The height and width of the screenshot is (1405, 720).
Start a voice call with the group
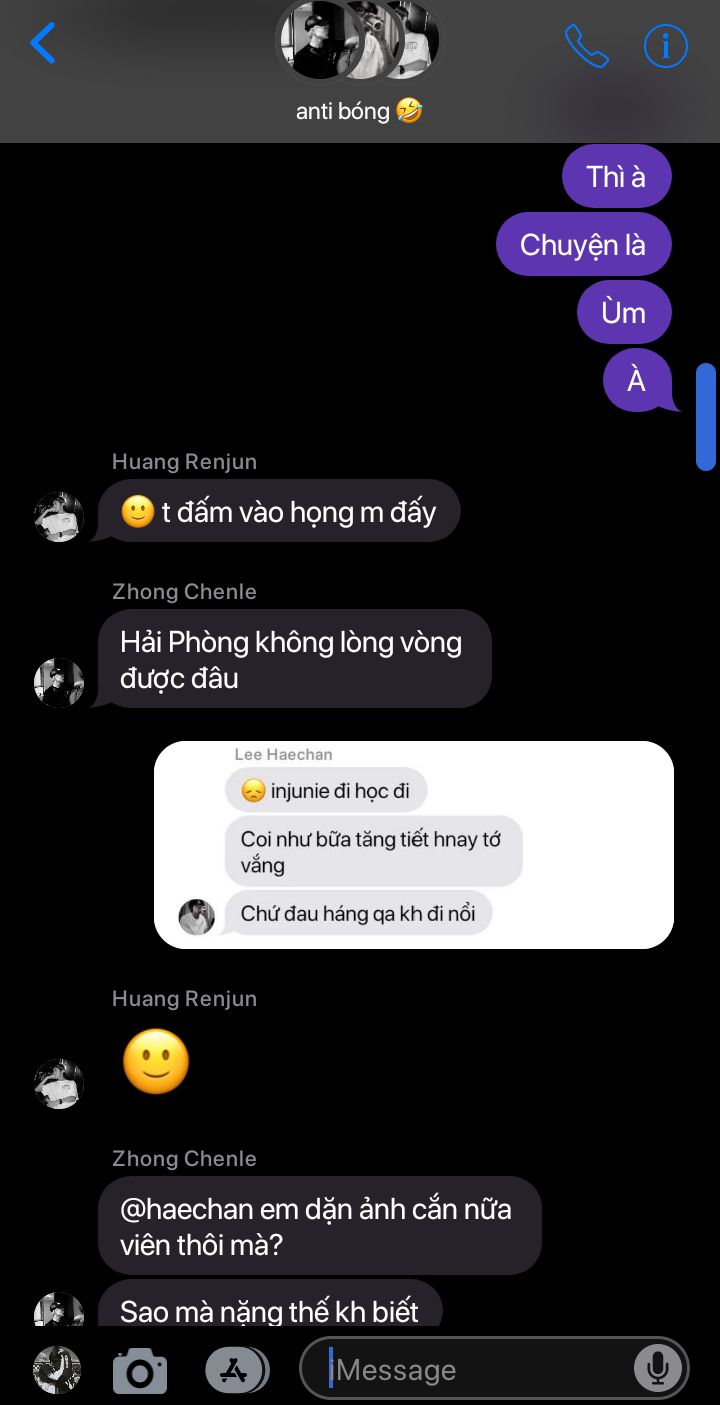(x=586, y=45)
